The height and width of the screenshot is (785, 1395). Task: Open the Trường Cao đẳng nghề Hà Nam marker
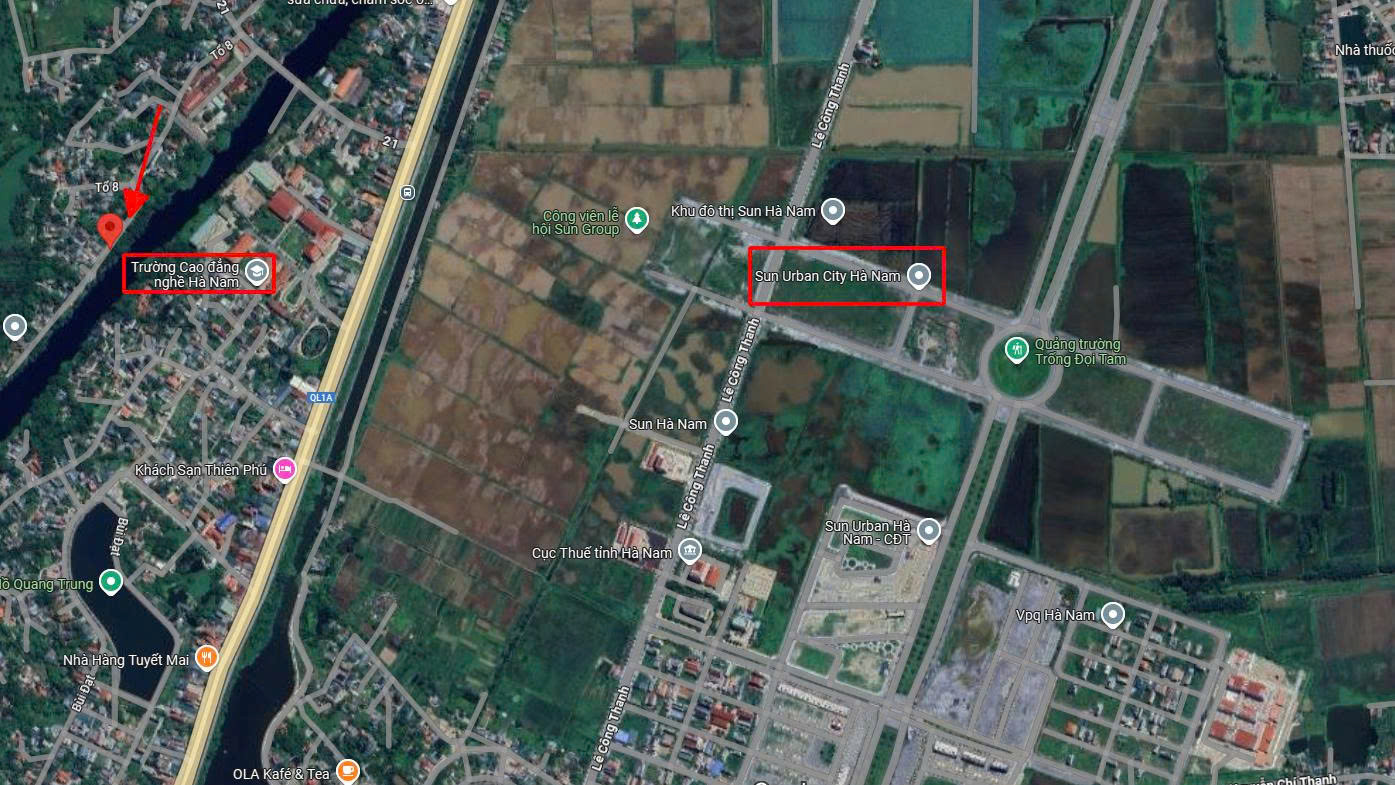[x=257, y=272]
